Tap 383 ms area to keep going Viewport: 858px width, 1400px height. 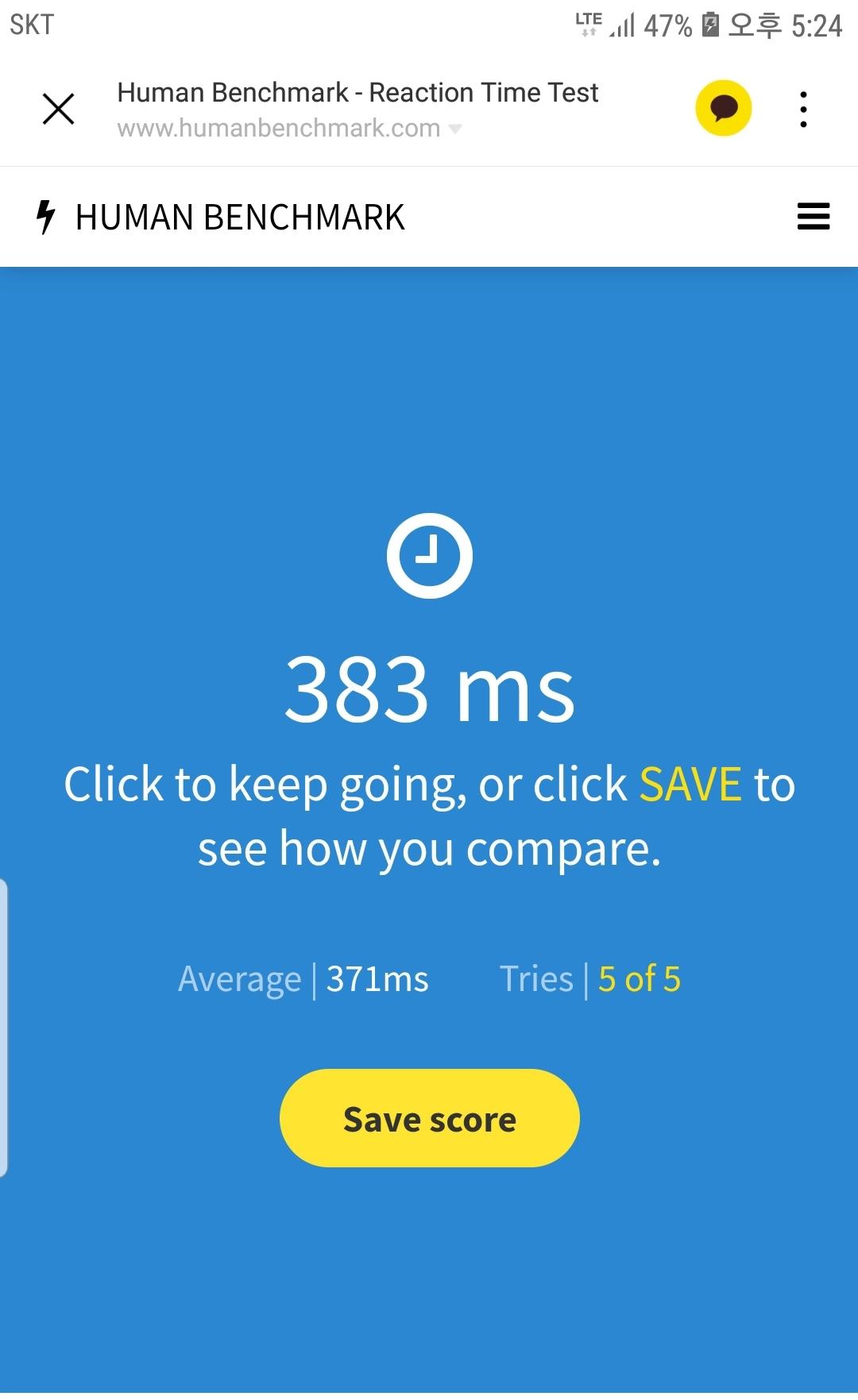[x=429, y=688]
